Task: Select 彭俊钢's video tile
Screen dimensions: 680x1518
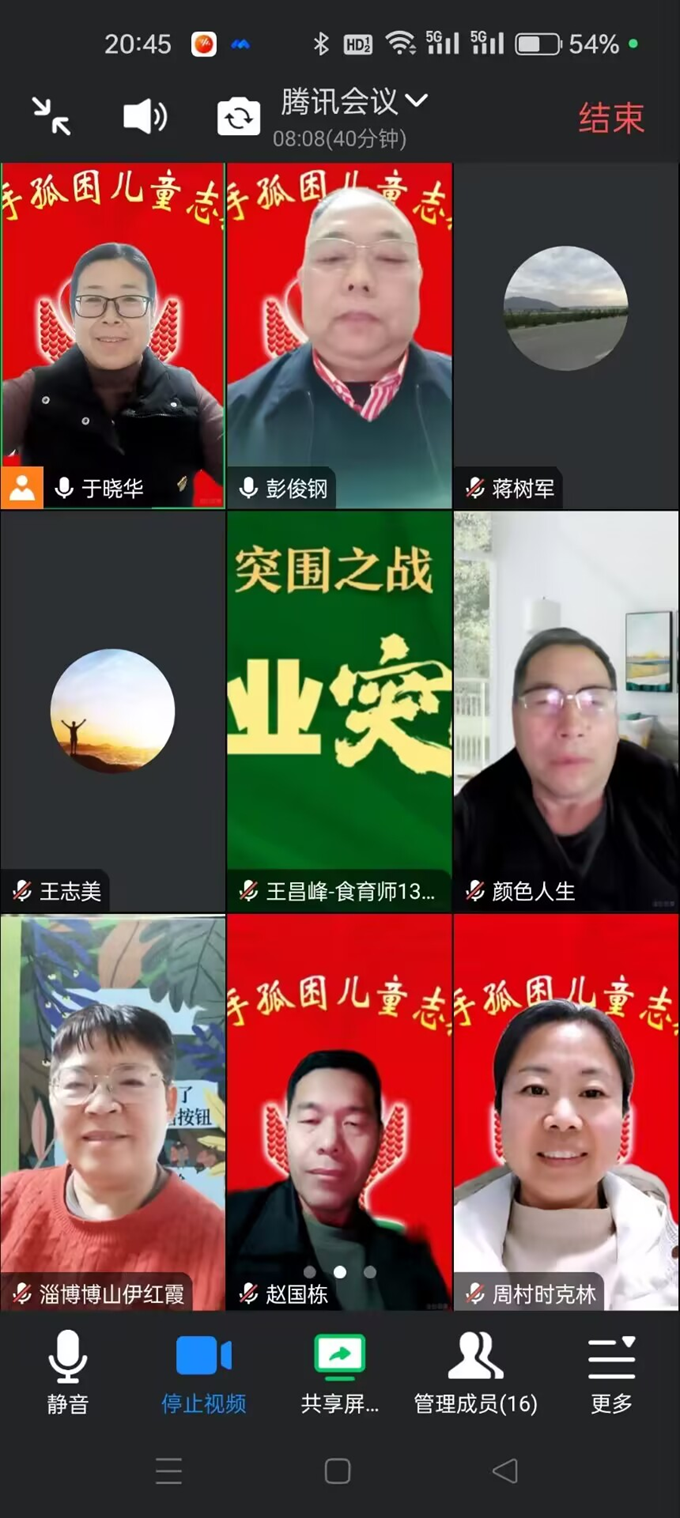Action: [339, 335]
